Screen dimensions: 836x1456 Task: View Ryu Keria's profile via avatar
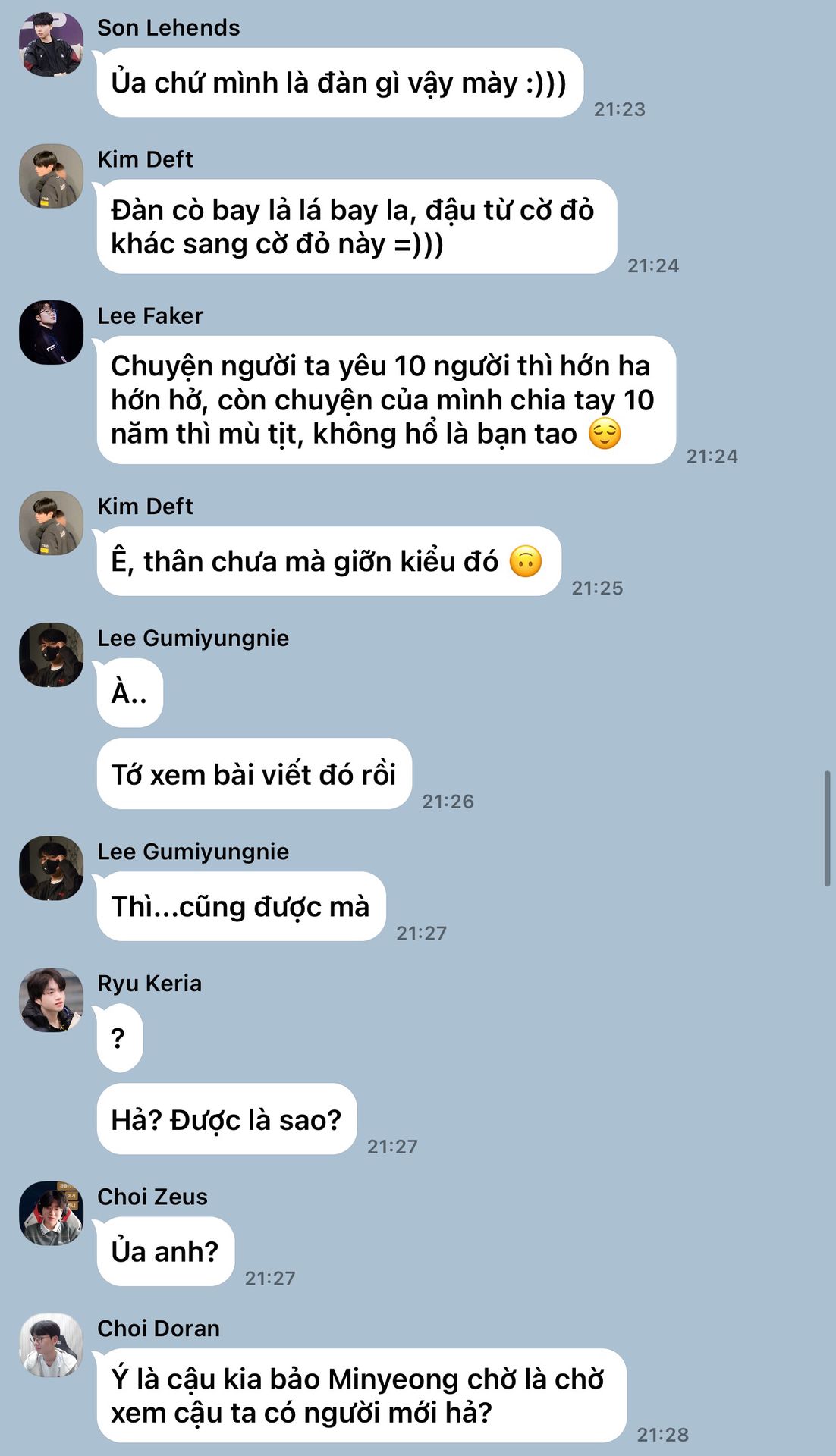tap(51, 999)
